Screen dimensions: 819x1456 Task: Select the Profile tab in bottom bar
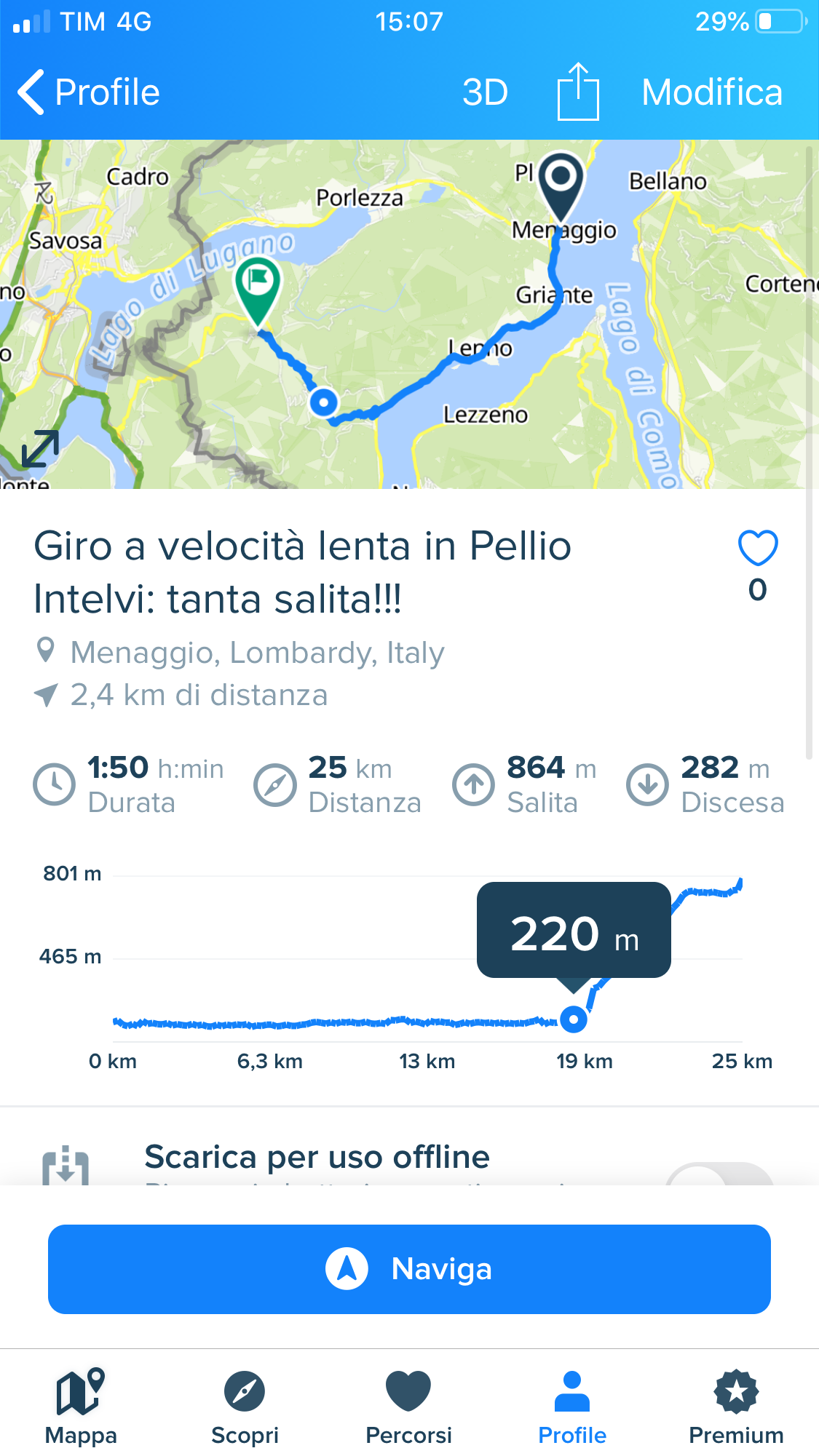[572, 1406]
